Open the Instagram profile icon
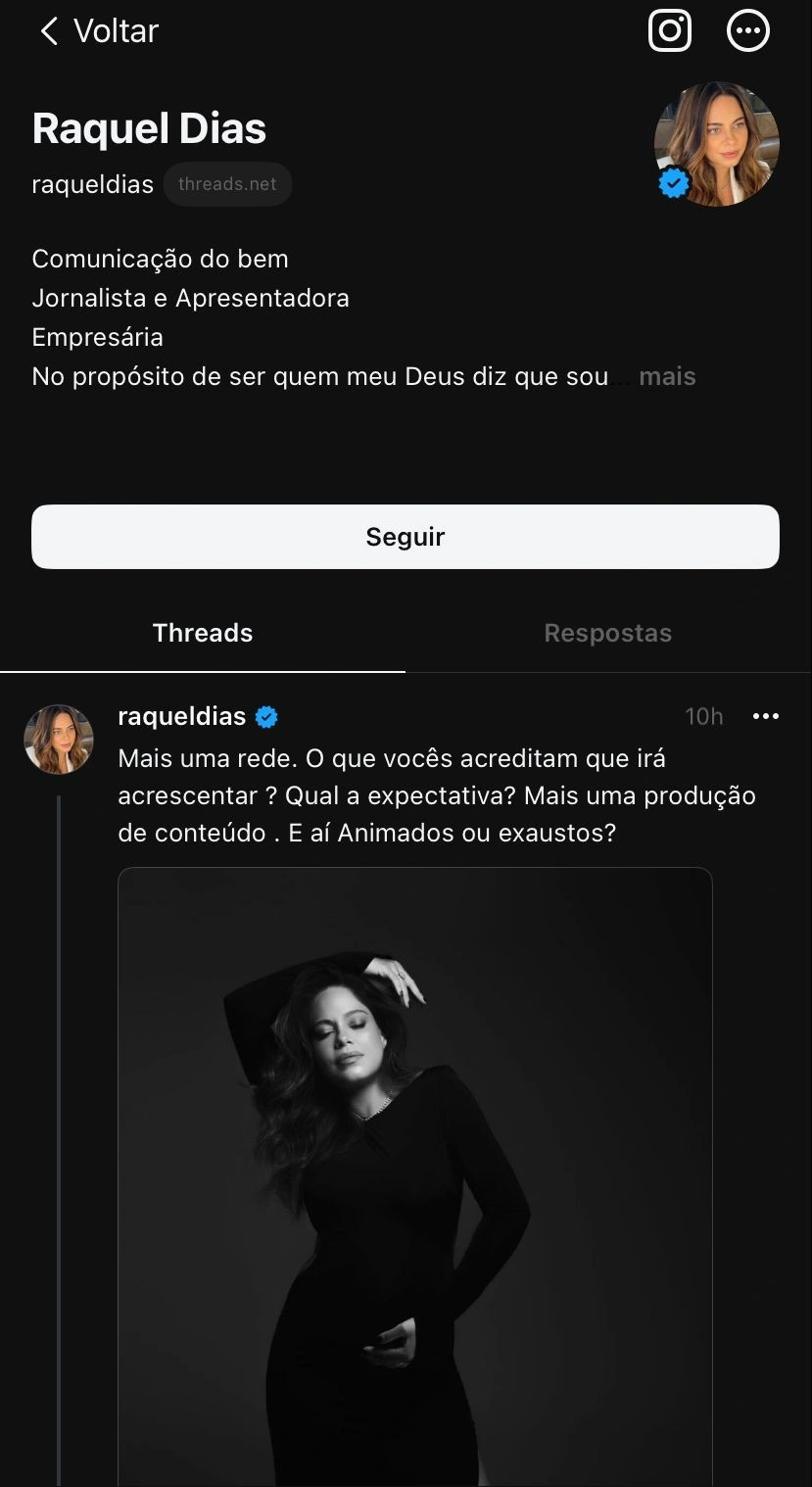The image size is (812, 1487). [670, 31]
